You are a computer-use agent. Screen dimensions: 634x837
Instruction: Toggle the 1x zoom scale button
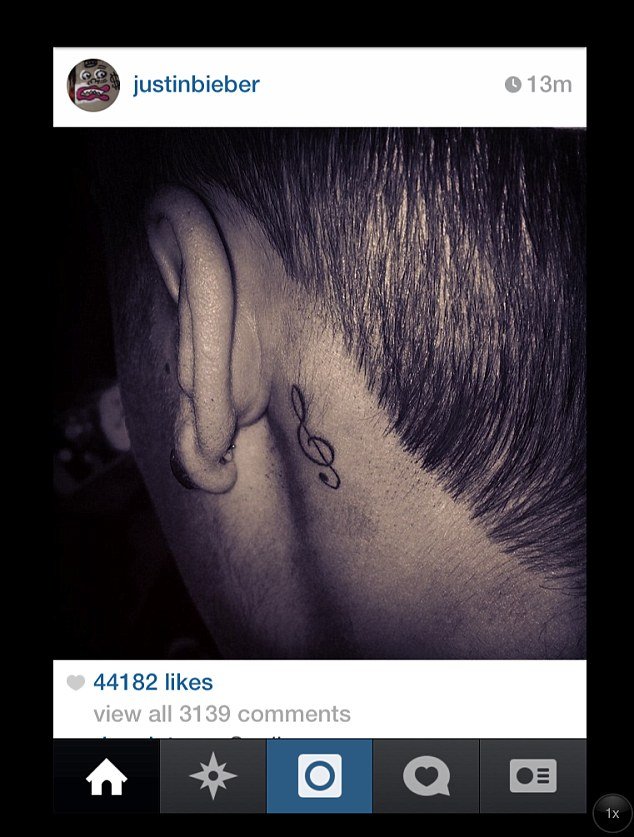coord(611,814)
